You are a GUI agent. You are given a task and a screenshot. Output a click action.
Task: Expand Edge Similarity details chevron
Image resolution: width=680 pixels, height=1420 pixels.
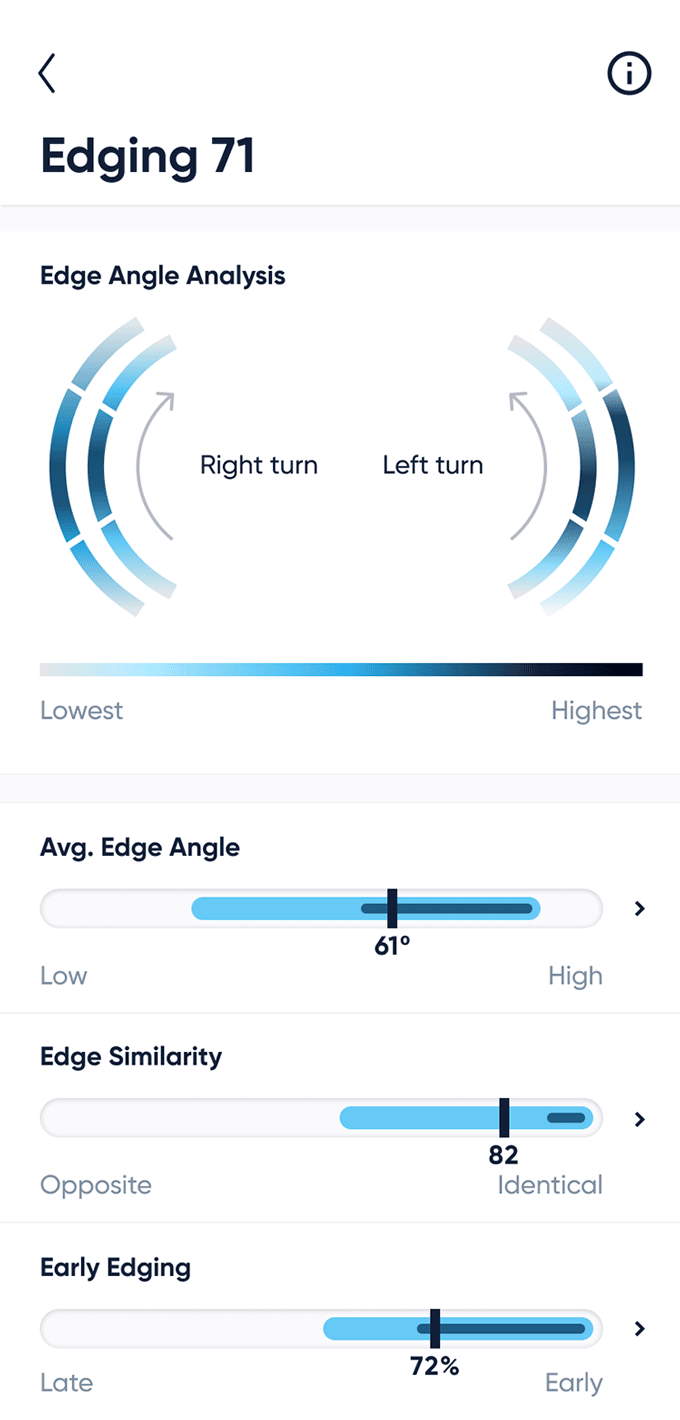coord(640,1119)
